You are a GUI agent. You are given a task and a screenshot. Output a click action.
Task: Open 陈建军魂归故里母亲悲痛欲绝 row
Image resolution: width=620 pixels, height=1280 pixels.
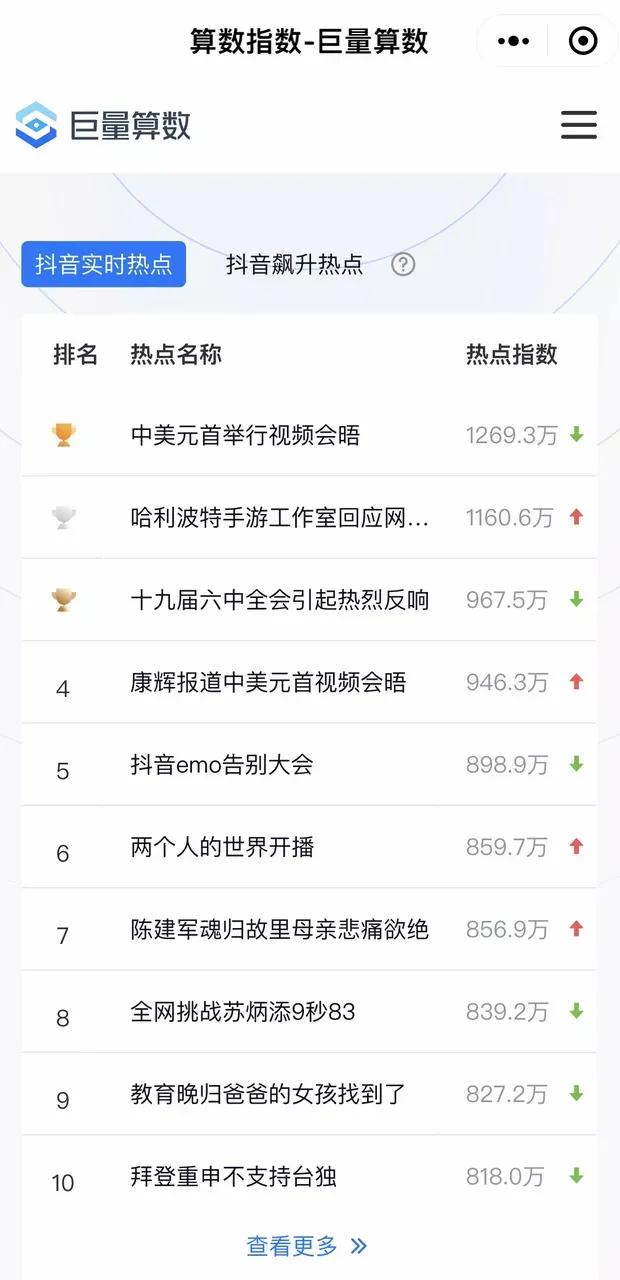pos(280,930)
